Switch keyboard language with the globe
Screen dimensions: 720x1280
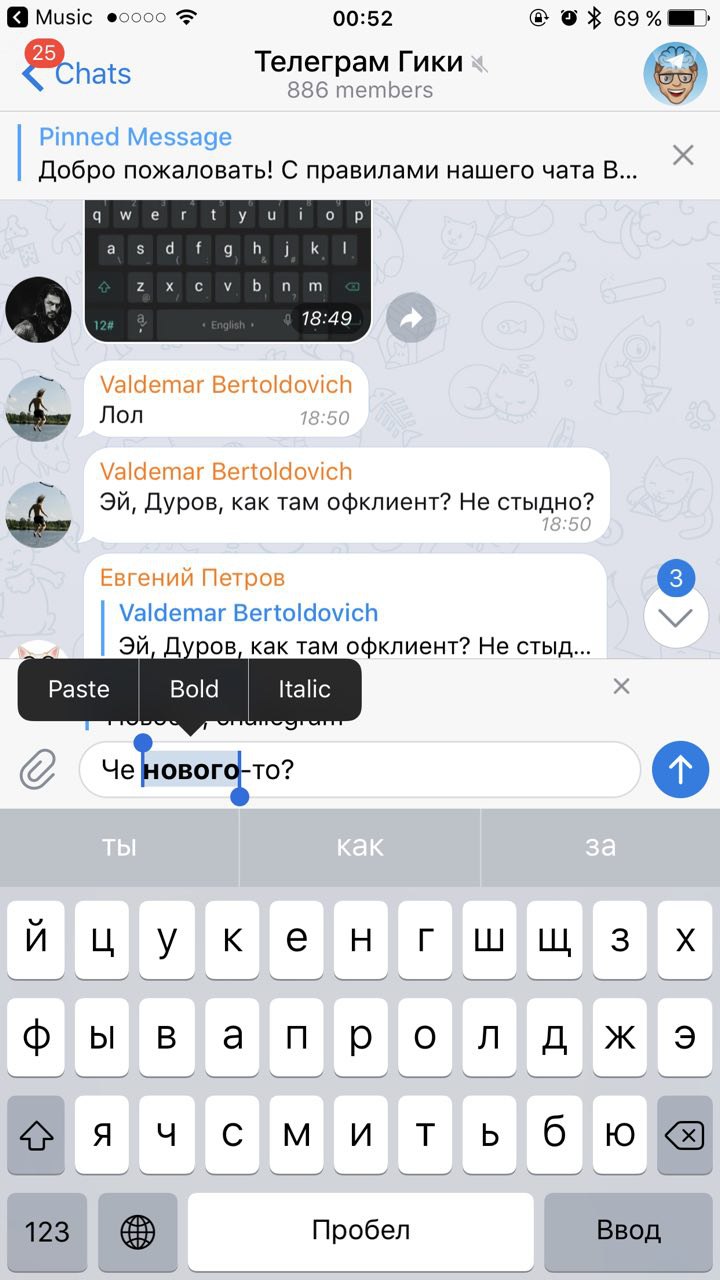tap(138, 1231)
